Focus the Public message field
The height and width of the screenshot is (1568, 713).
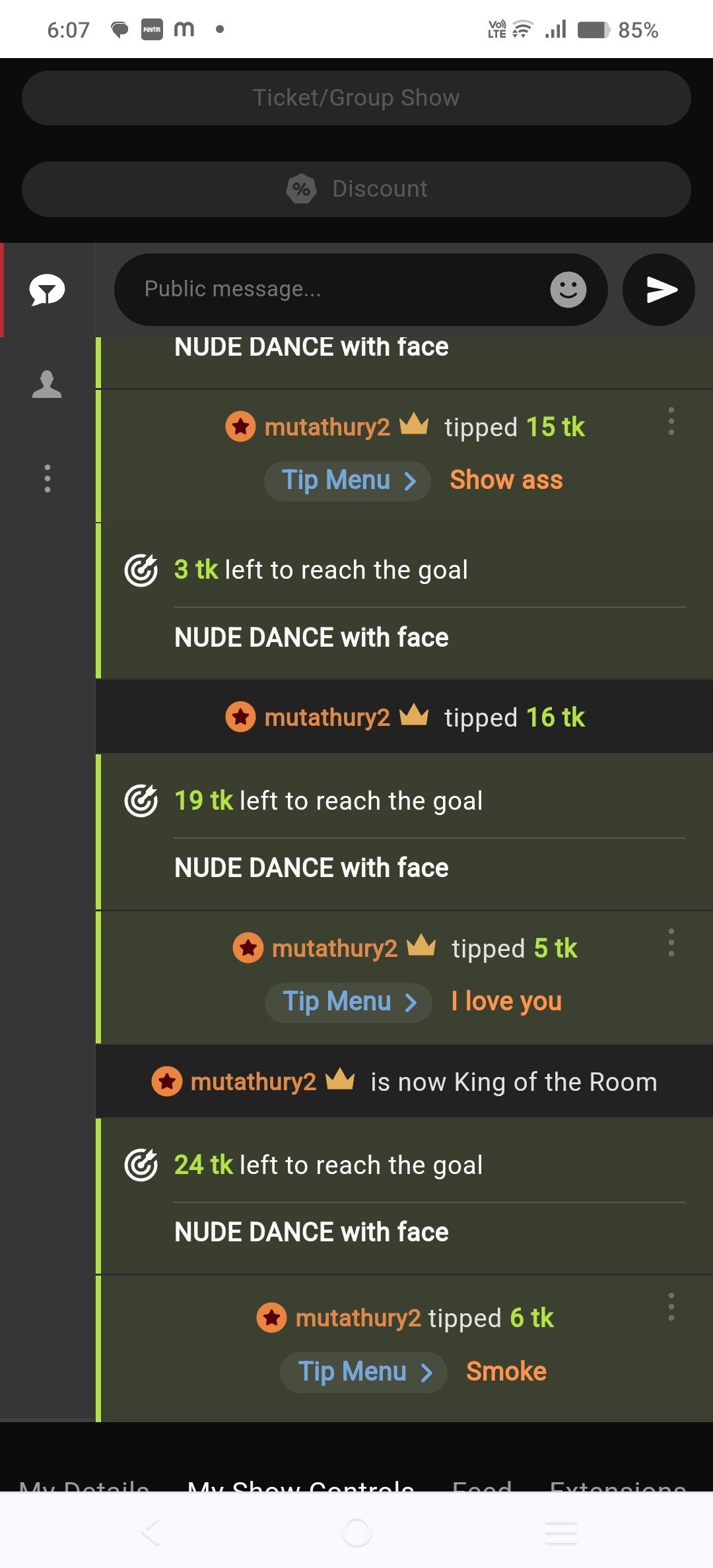point(330,289)
